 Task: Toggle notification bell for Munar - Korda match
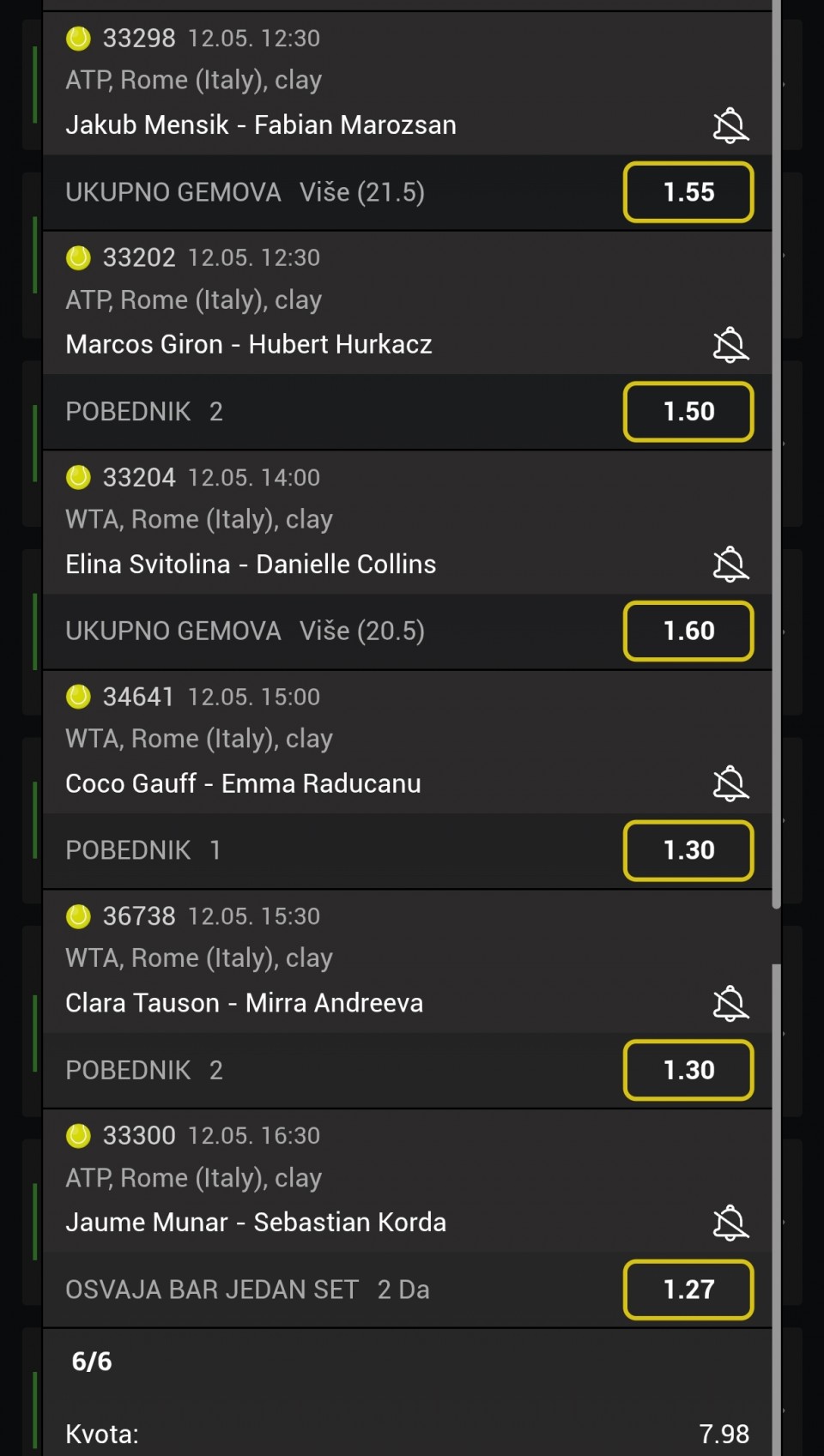(x=730, y=1223)
